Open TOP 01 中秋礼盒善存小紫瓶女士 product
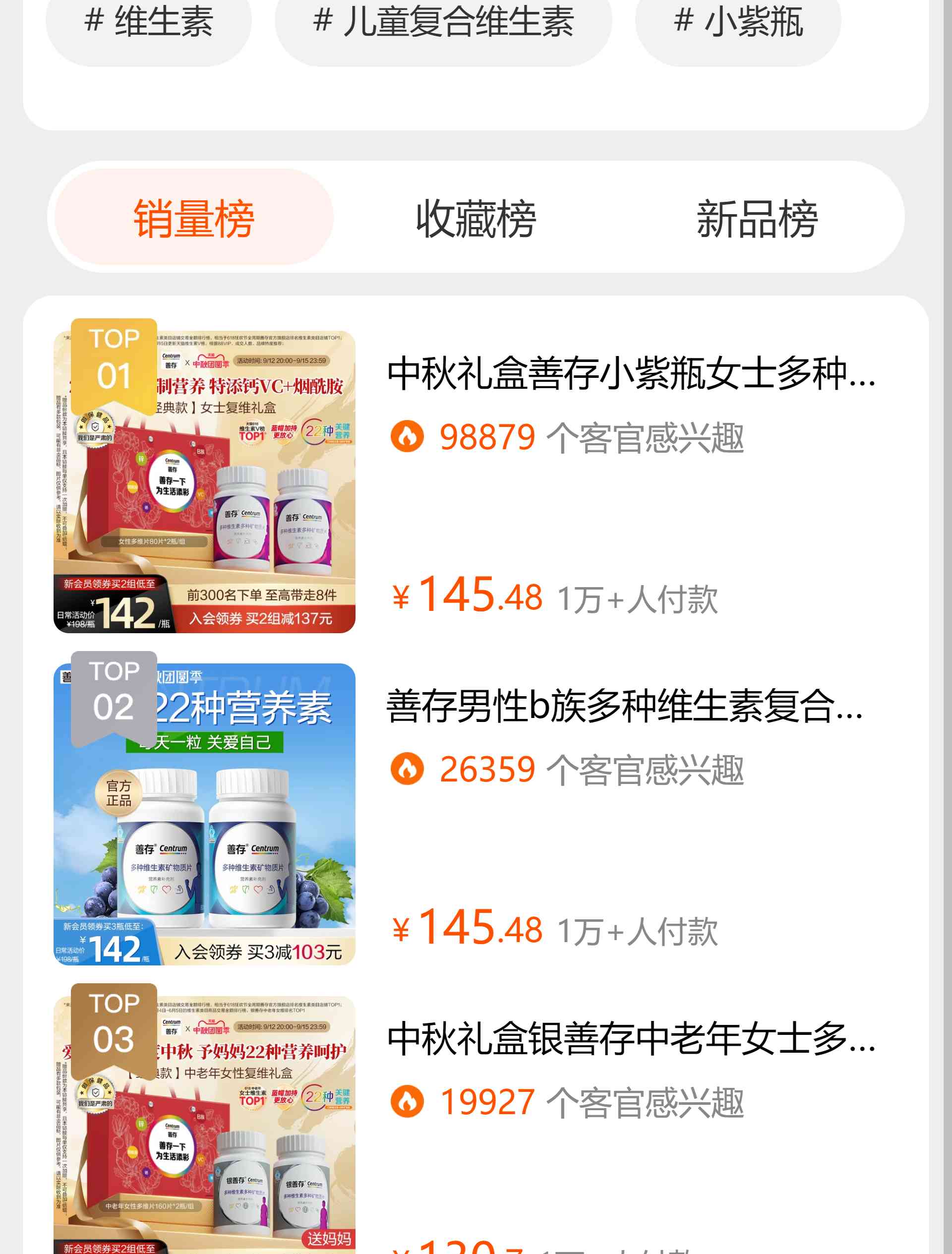The image size is (952, 1254). [631, 374]
